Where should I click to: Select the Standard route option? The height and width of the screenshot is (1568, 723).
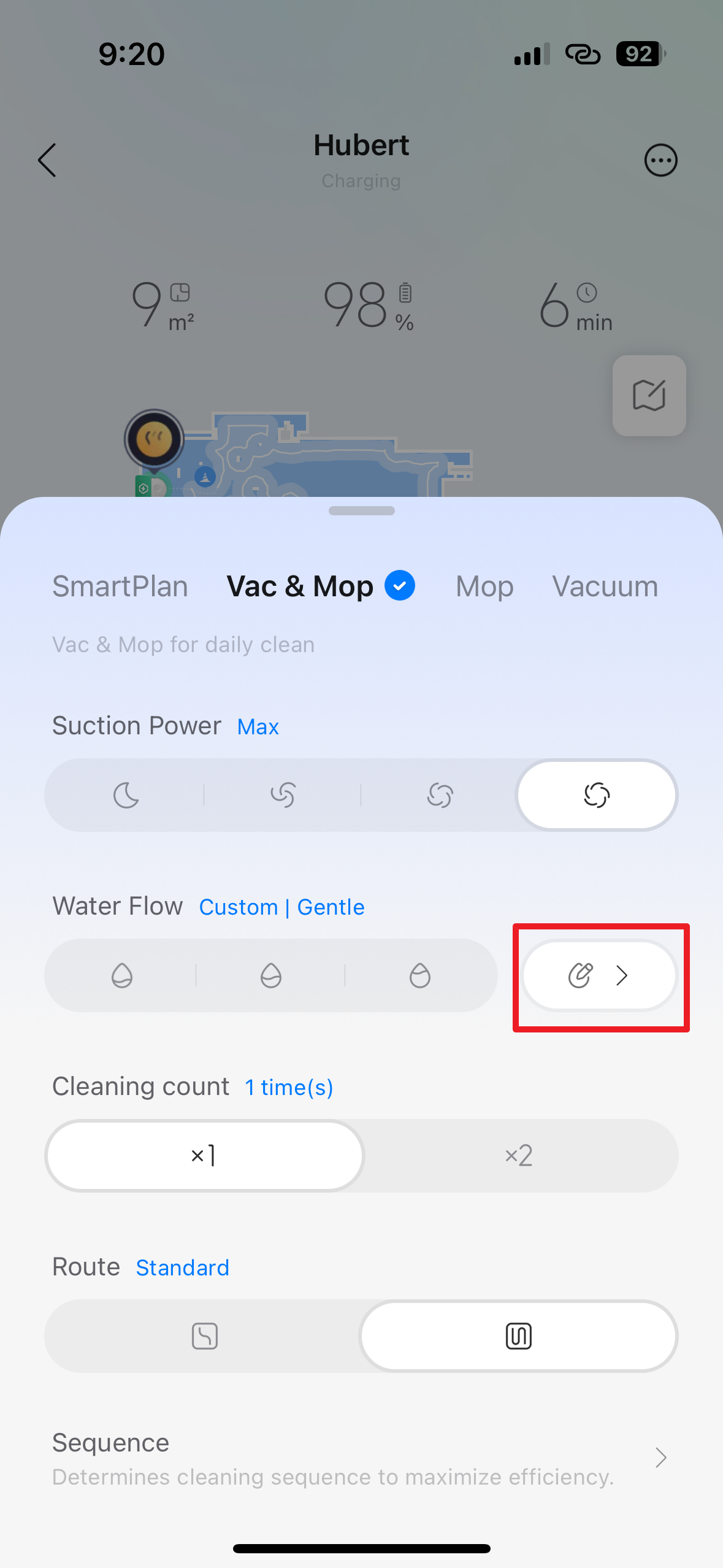tap(519, 1336)
